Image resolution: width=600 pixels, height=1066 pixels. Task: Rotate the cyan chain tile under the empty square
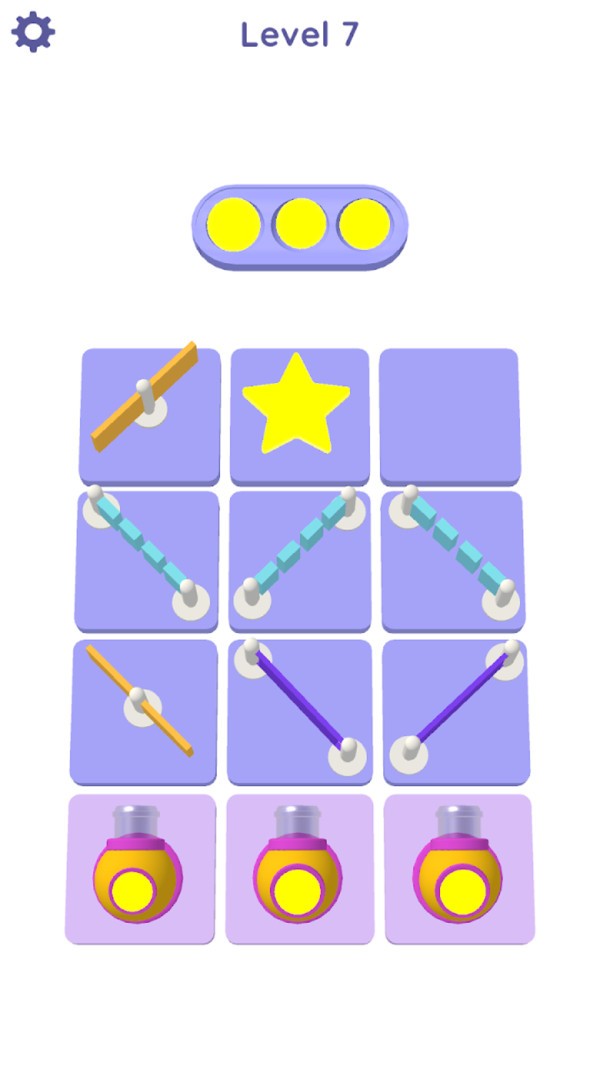coord(453,559)
